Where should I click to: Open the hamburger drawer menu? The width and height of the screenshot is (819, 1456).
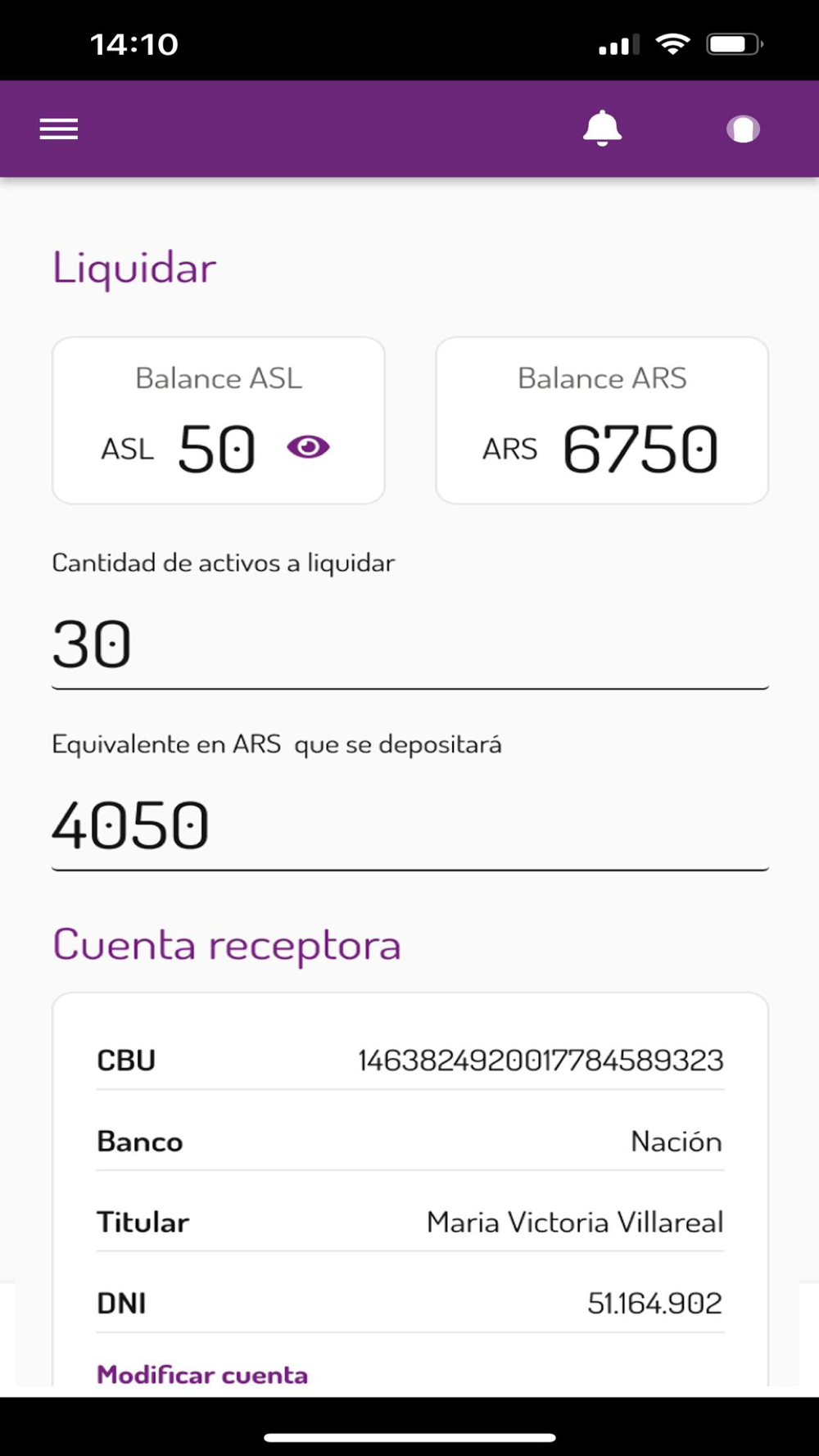[x=59, y=129]
